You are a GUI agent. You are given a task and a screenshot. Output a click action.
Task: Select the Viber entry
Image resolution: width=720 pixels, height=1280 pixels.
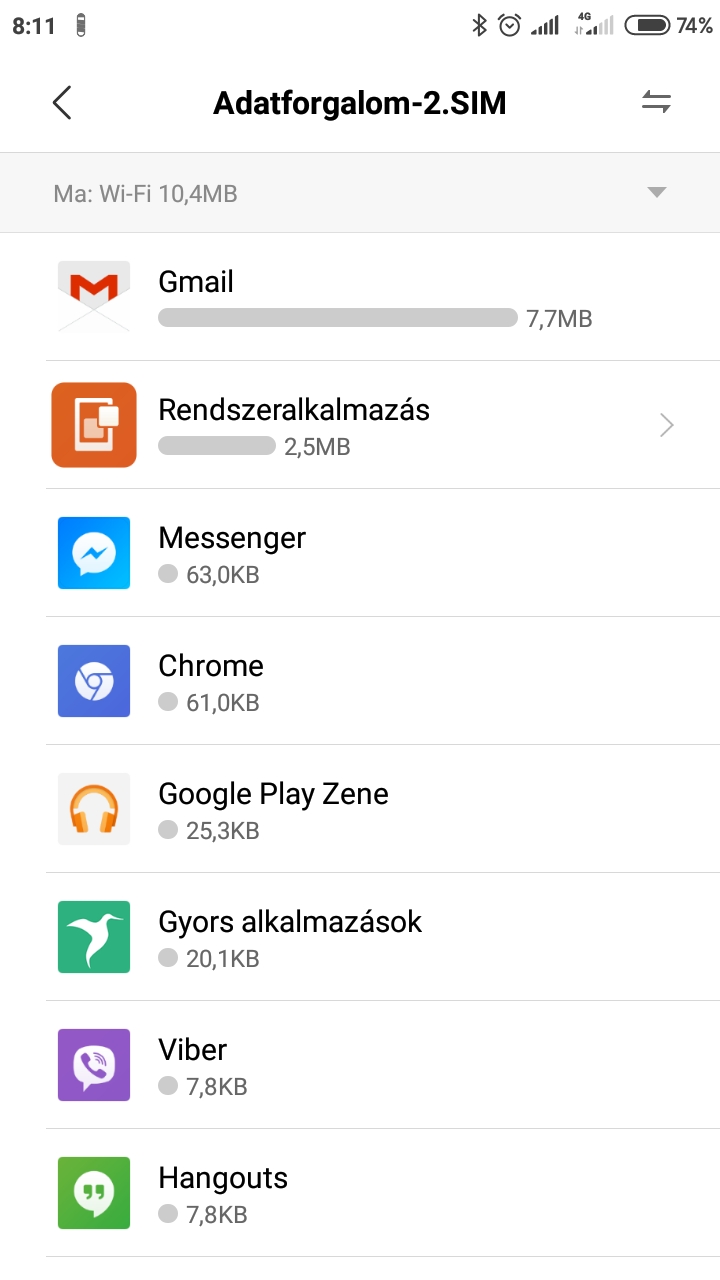[x=360, y=1065]
